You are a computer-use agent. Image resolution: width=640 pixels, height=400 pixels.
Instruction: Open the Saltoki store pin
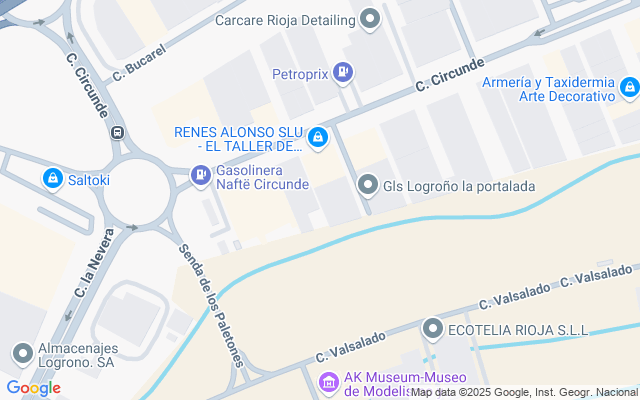pos(52,179)
